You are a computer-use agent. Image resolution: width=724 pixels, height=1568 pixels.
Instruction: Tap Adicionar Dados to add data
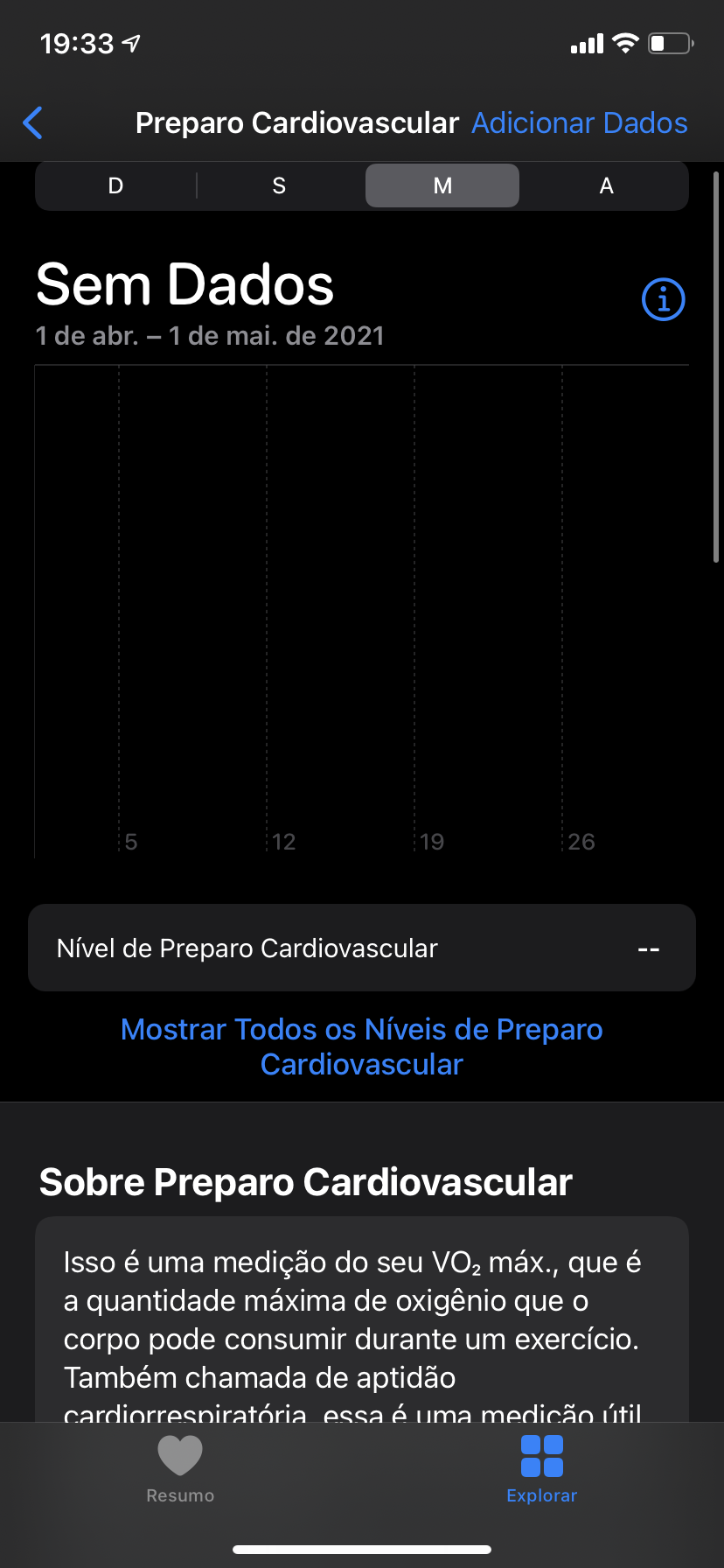pos(579,123)
